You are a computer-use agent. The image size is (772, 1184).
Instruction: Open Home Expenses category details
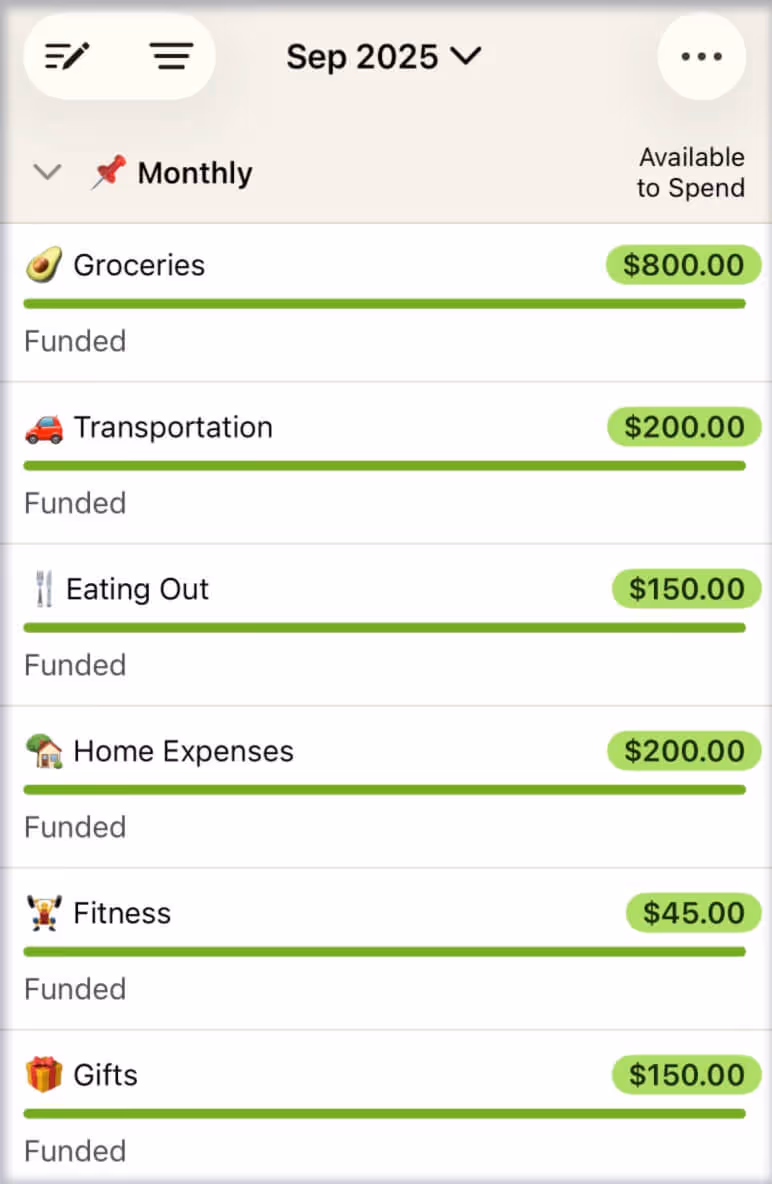point(184,752)
